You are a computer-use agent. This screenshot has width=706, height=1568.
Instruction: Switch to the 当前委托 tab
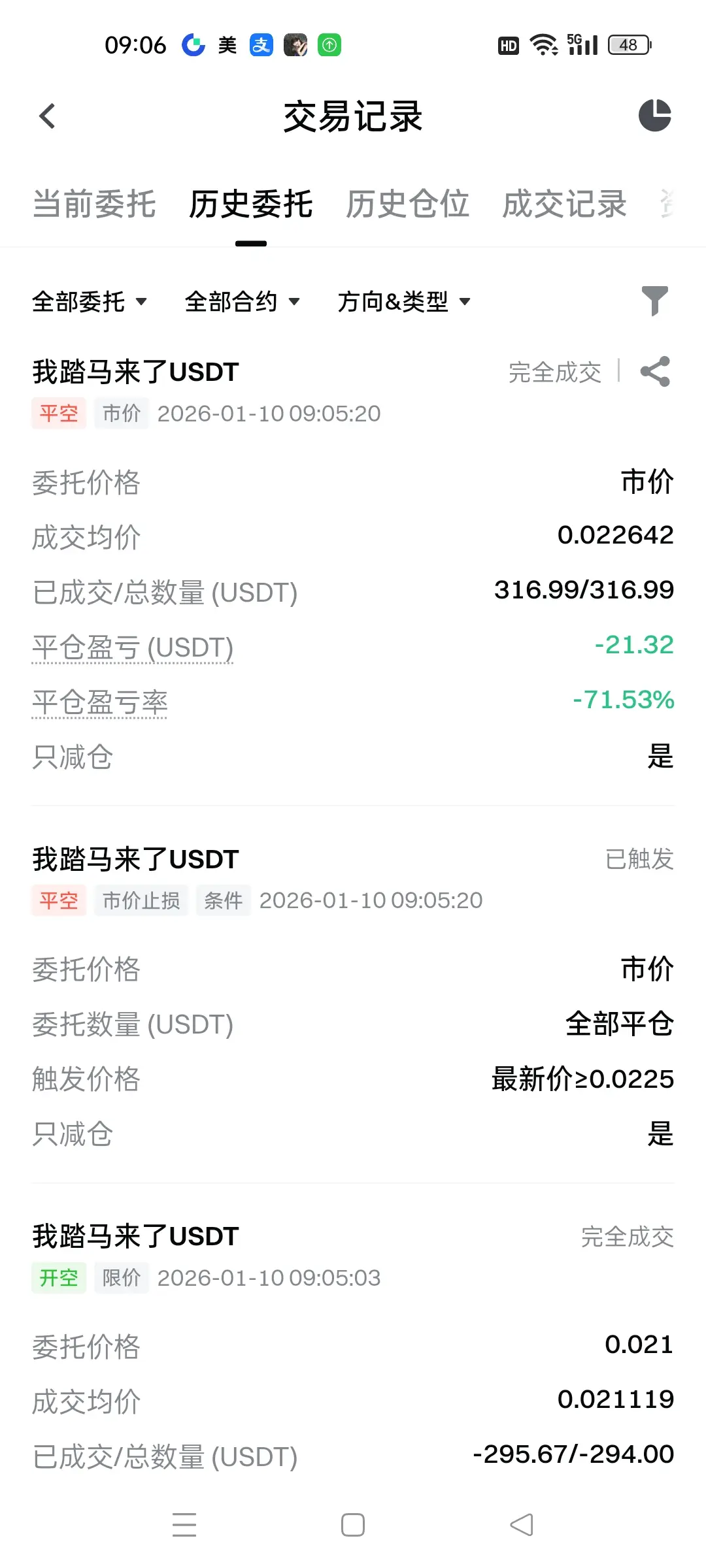tap(94, 204)
